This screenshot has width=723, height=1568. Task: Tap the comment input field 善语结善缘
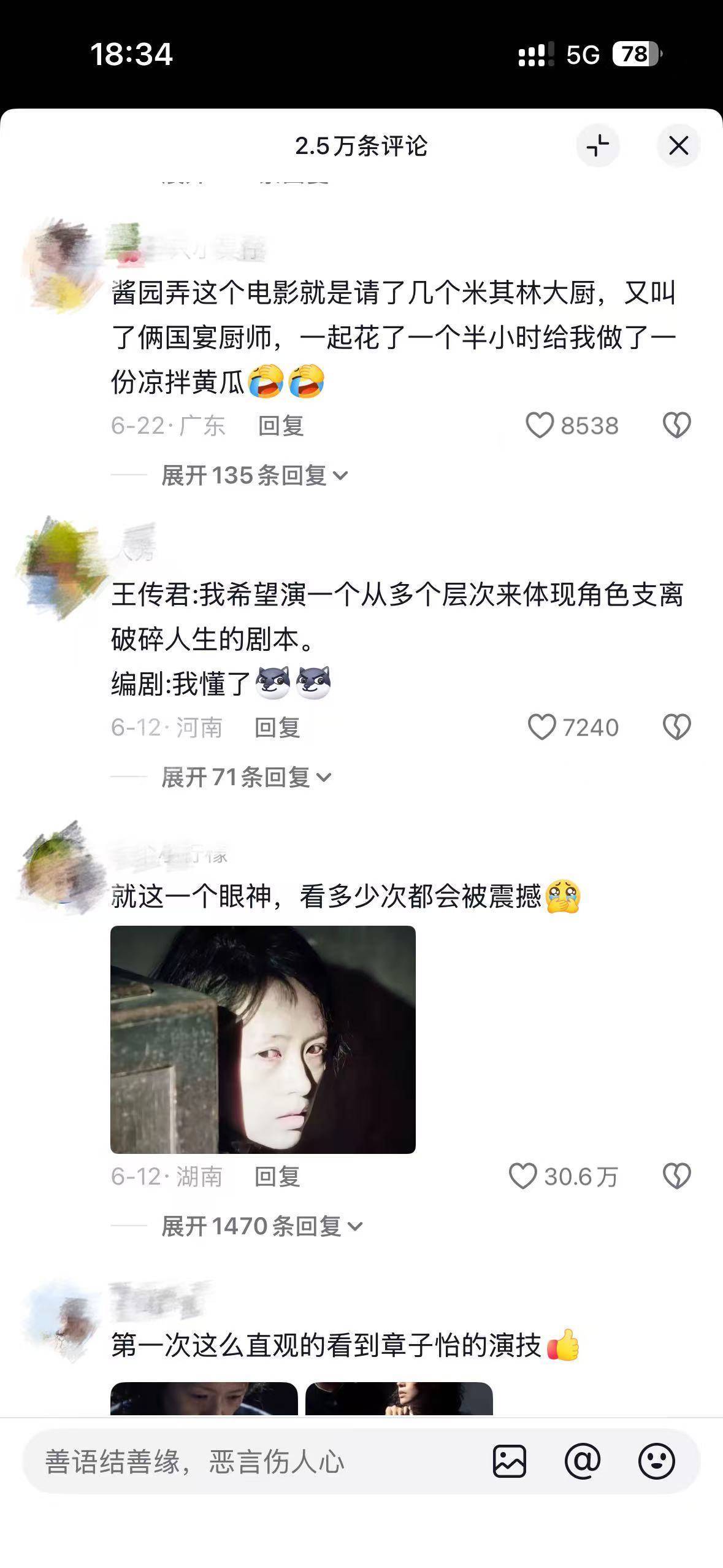pyautogui.click(x=258, y=1462)
